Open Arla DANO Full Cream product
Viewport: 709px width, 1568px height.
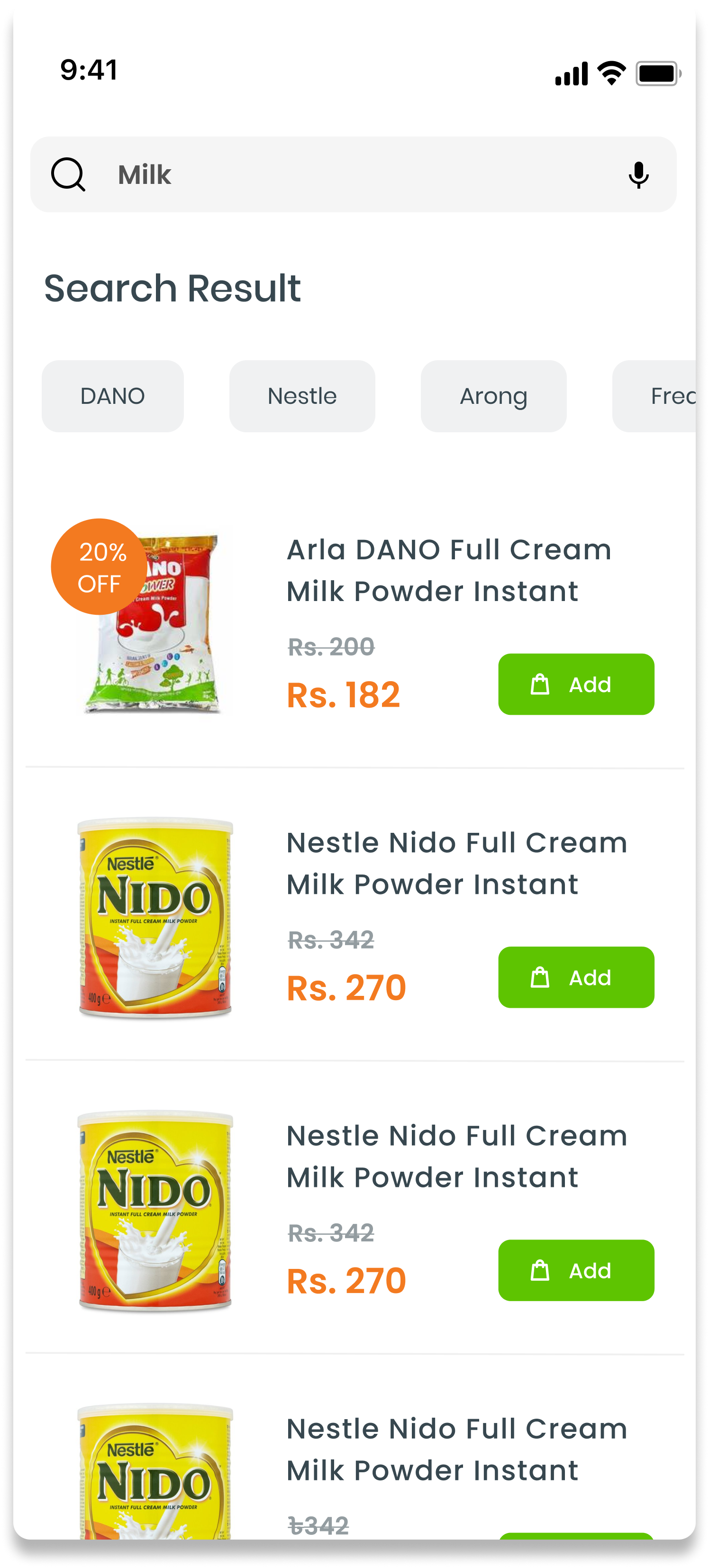(448, 570)
